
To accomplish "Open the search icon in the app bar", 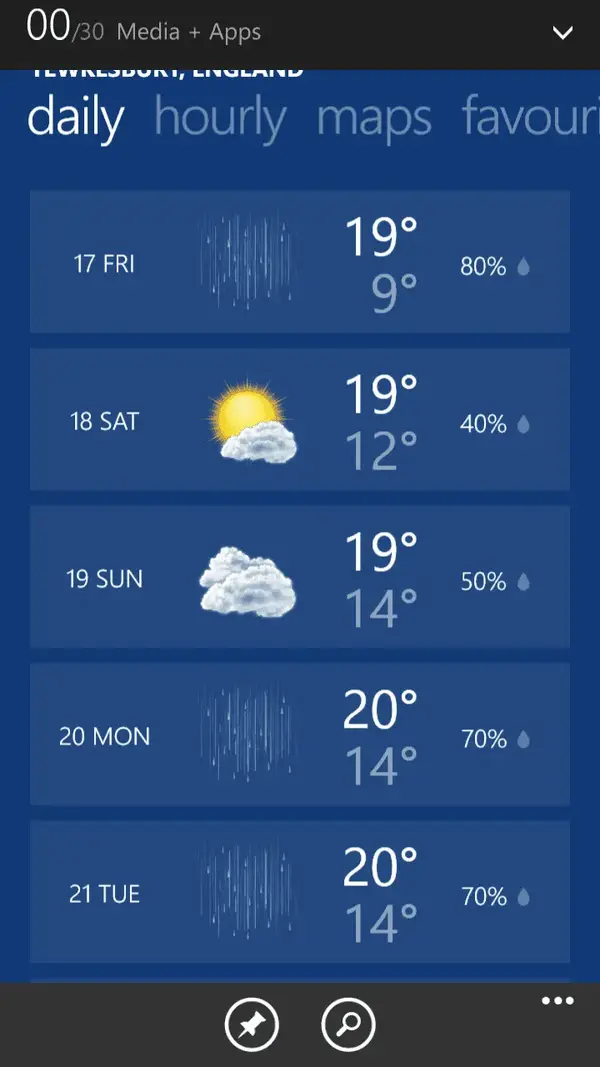I will 348,1024.
